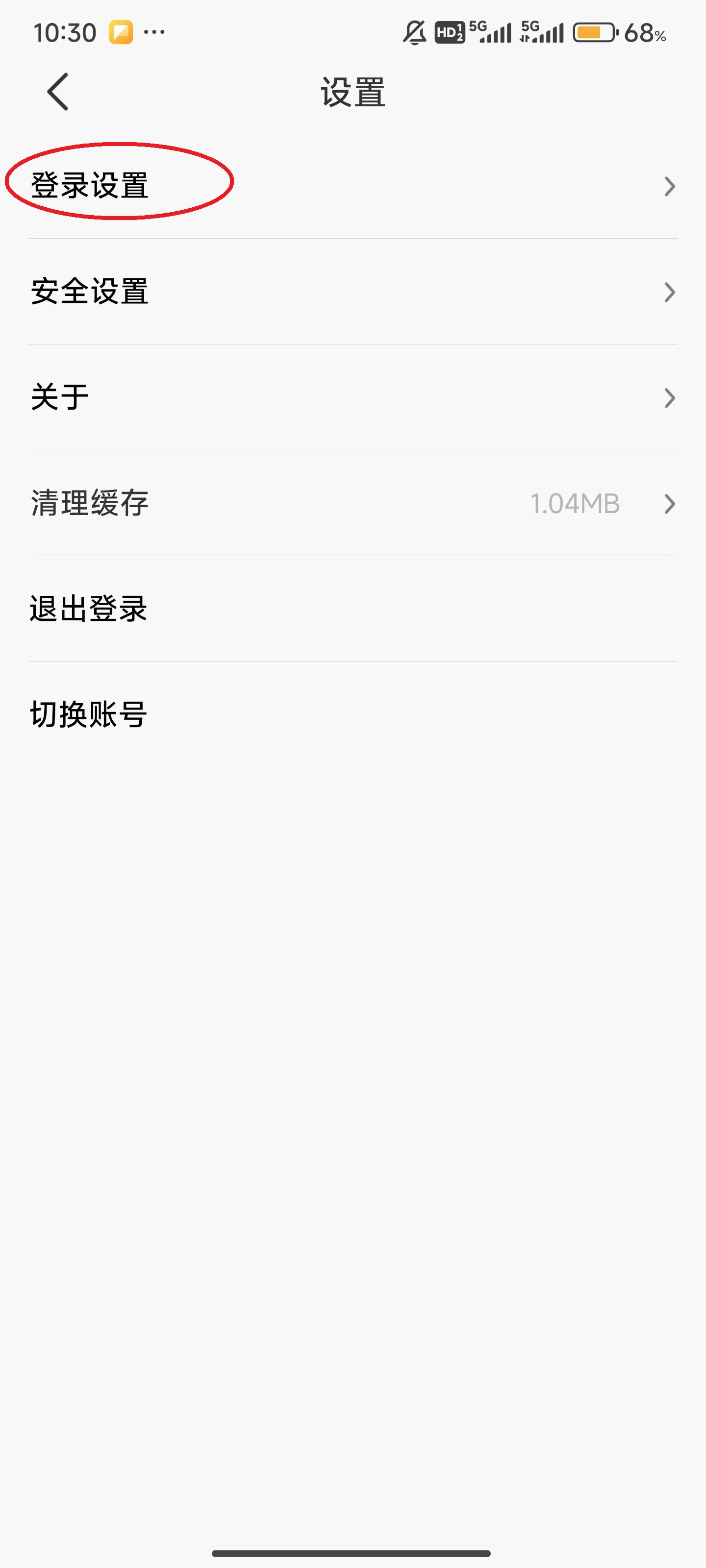The height and width of the screenshot is (1568, 706).
Task: Click the orange app icon in status bar
Action: (x=122, y=32)
